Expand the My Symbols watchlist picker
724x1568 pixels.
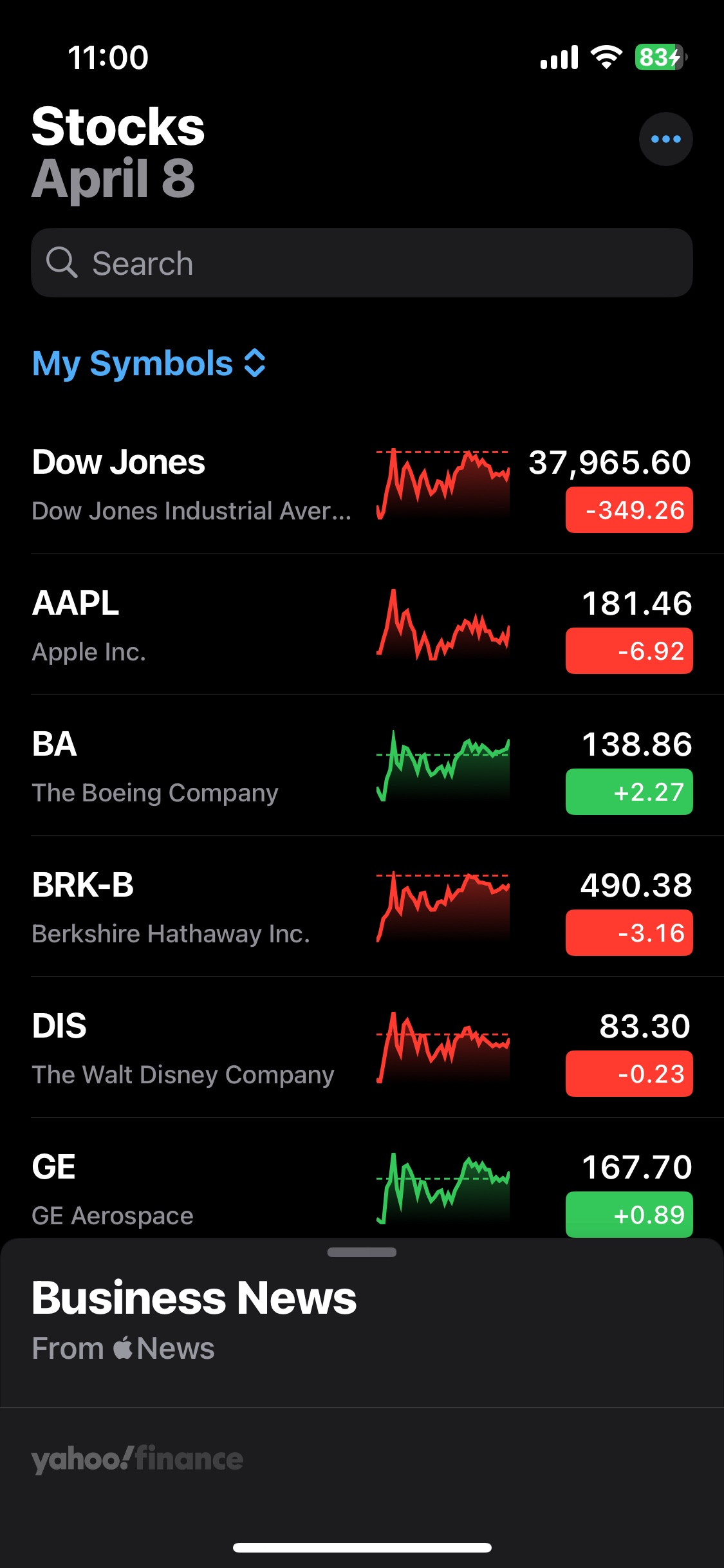point(149,364)
